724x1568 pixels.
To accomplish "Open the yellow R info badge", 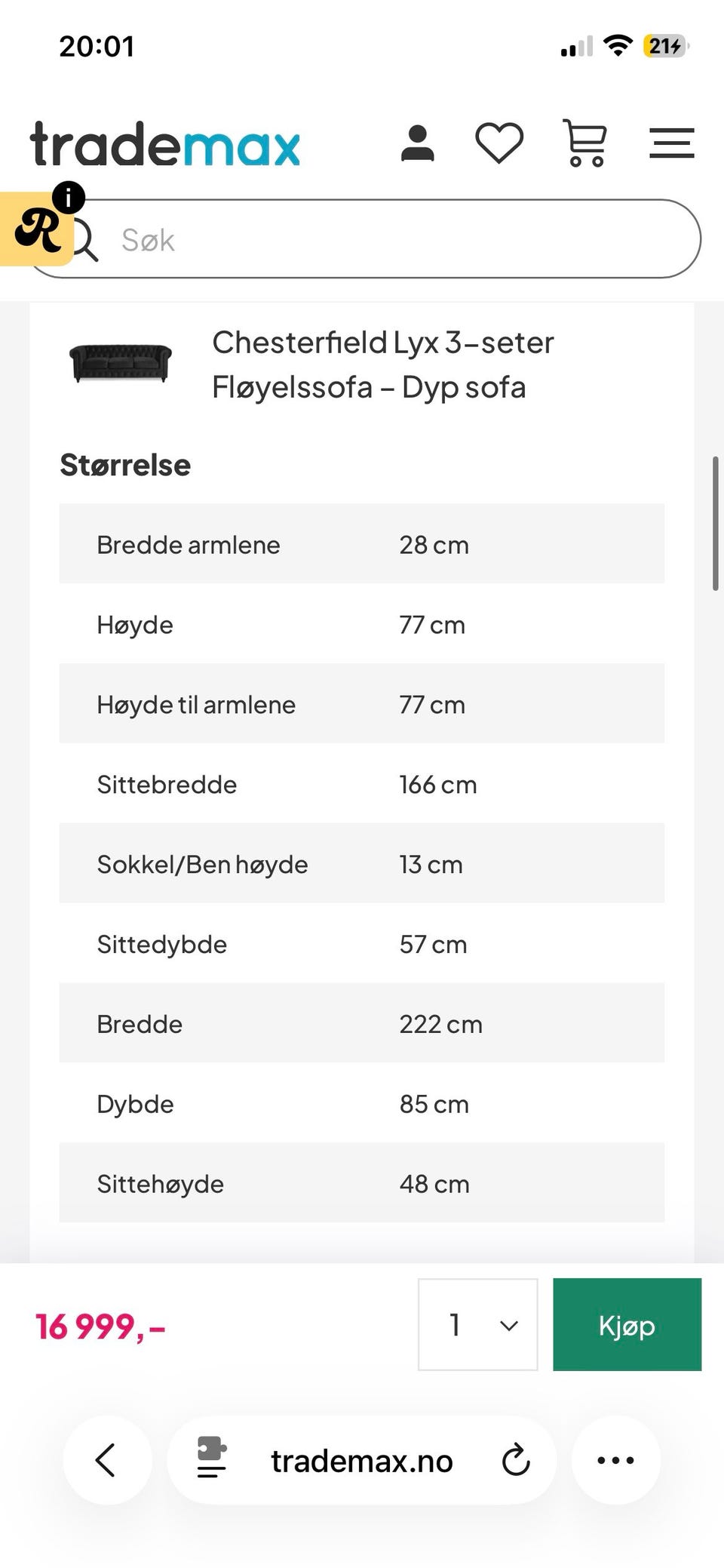I will 37,228.
